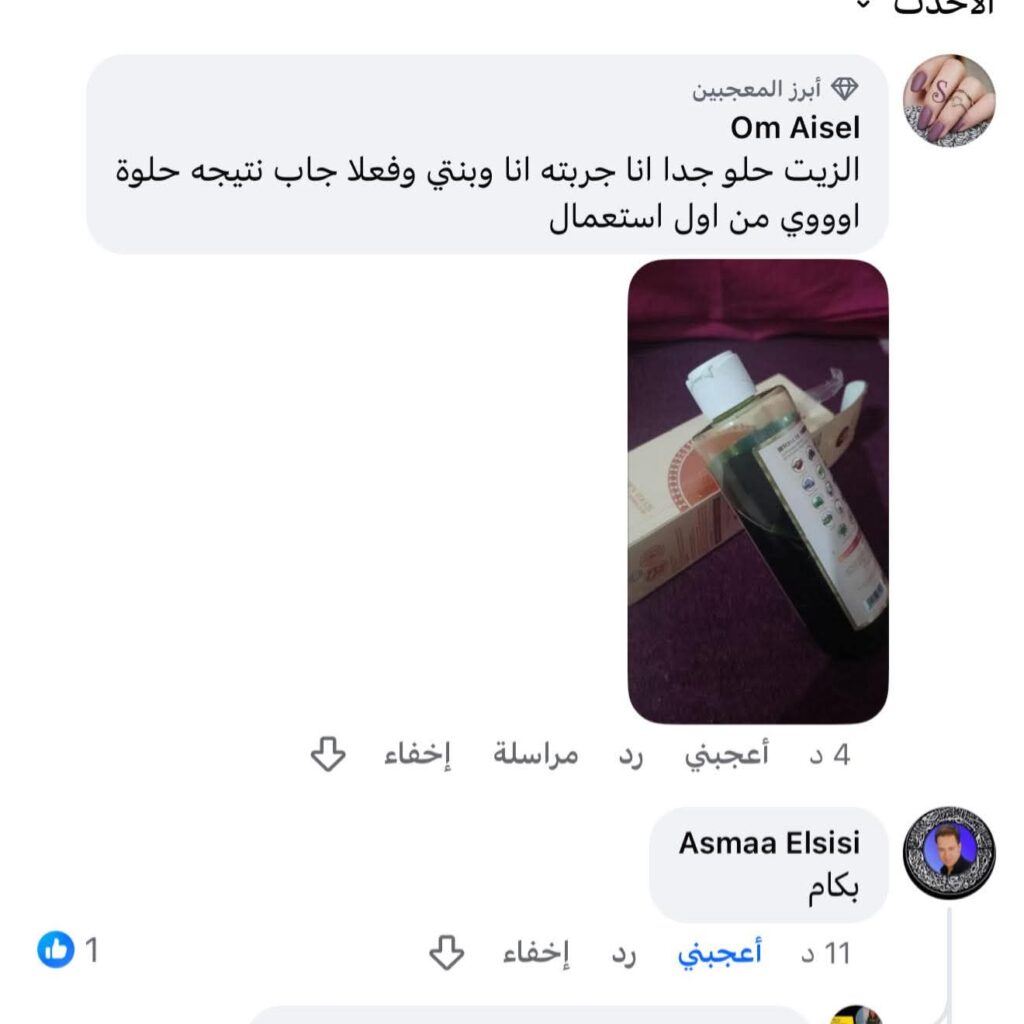The height and width of the screenshot is (1024, 1024).
Task: Open Asmaa Elsisi's profile picture
Action: coord(948,852)
